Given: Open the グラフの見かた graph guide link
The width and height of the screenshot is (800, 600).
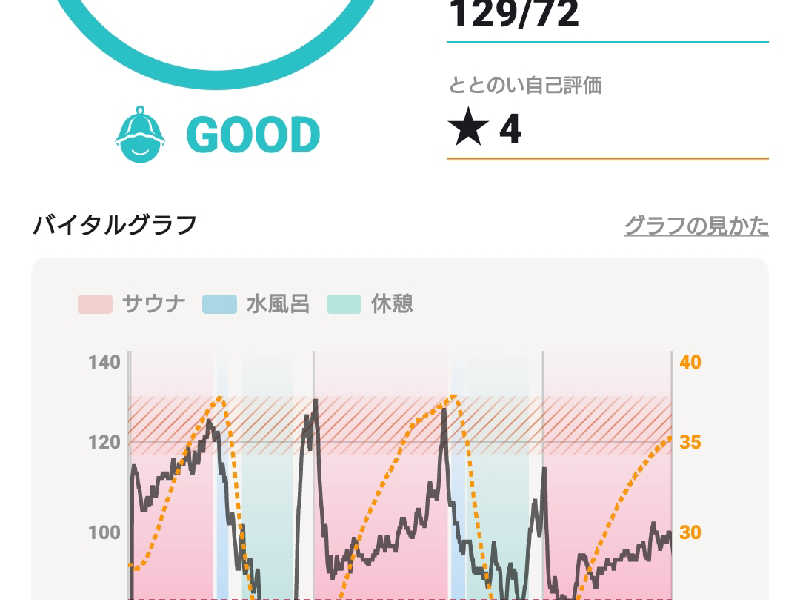Looking at the screenshot, I should pyautogui.click(x=696, y=226).
